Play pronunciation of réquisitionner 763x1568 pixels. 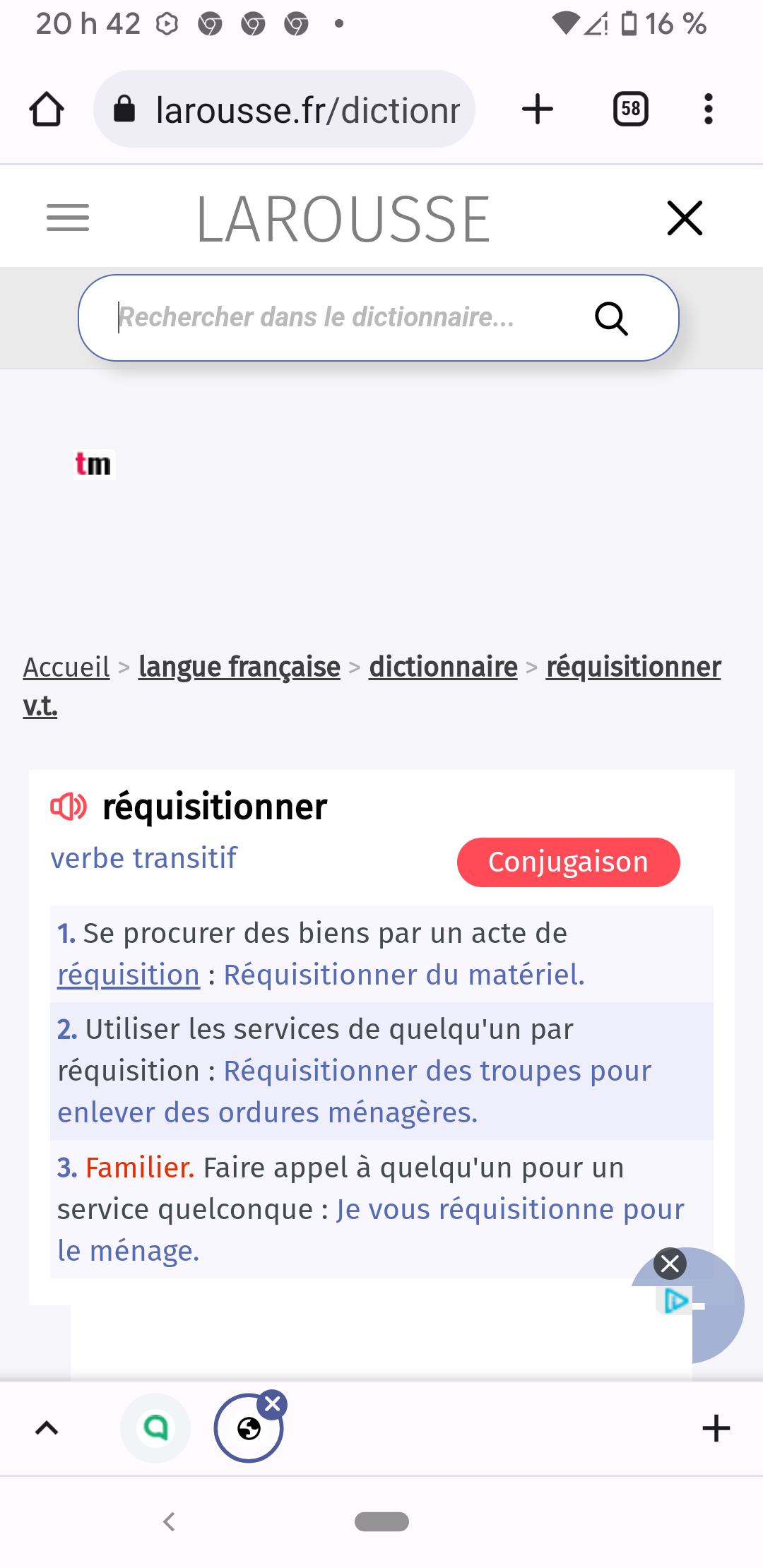pos(69,806)
